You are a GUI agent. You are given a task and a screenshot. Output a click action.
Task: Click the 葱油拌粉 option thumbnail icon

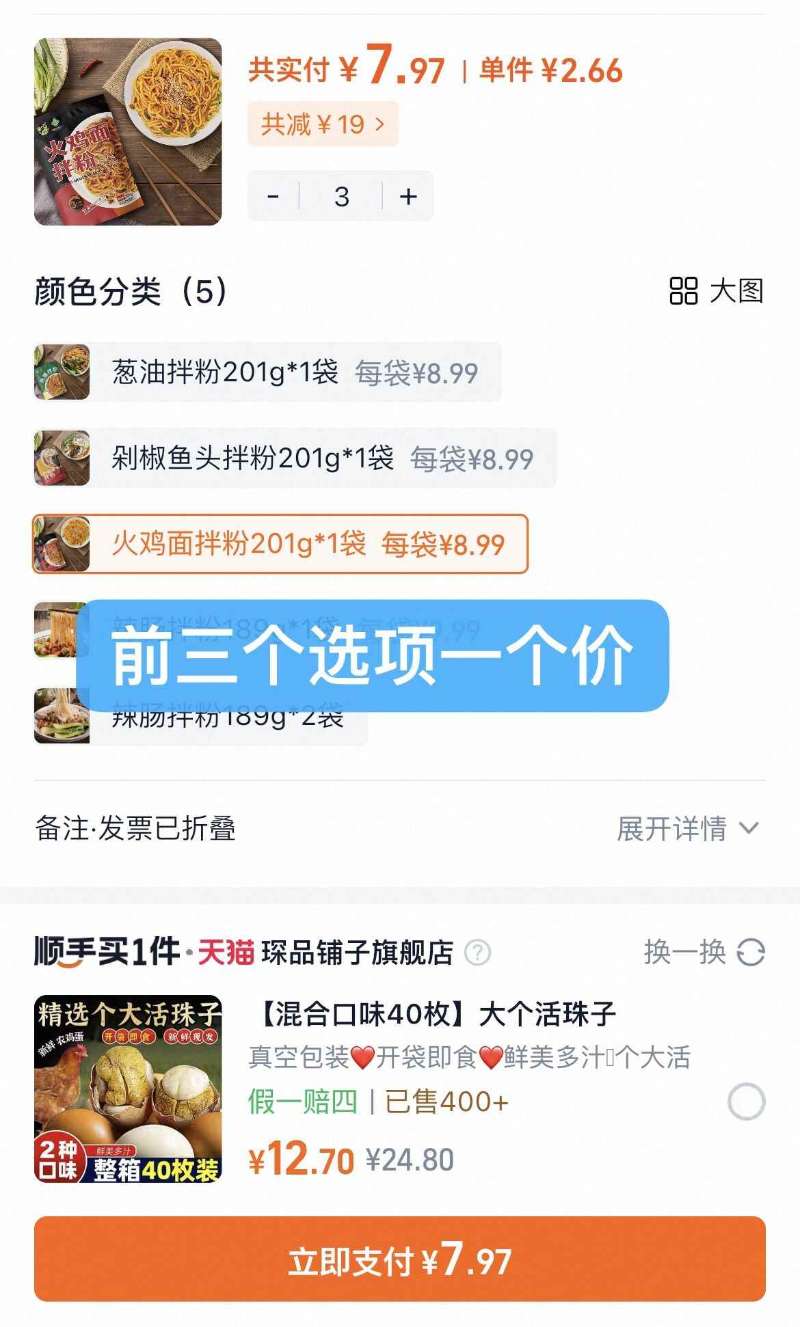[62, 371]
